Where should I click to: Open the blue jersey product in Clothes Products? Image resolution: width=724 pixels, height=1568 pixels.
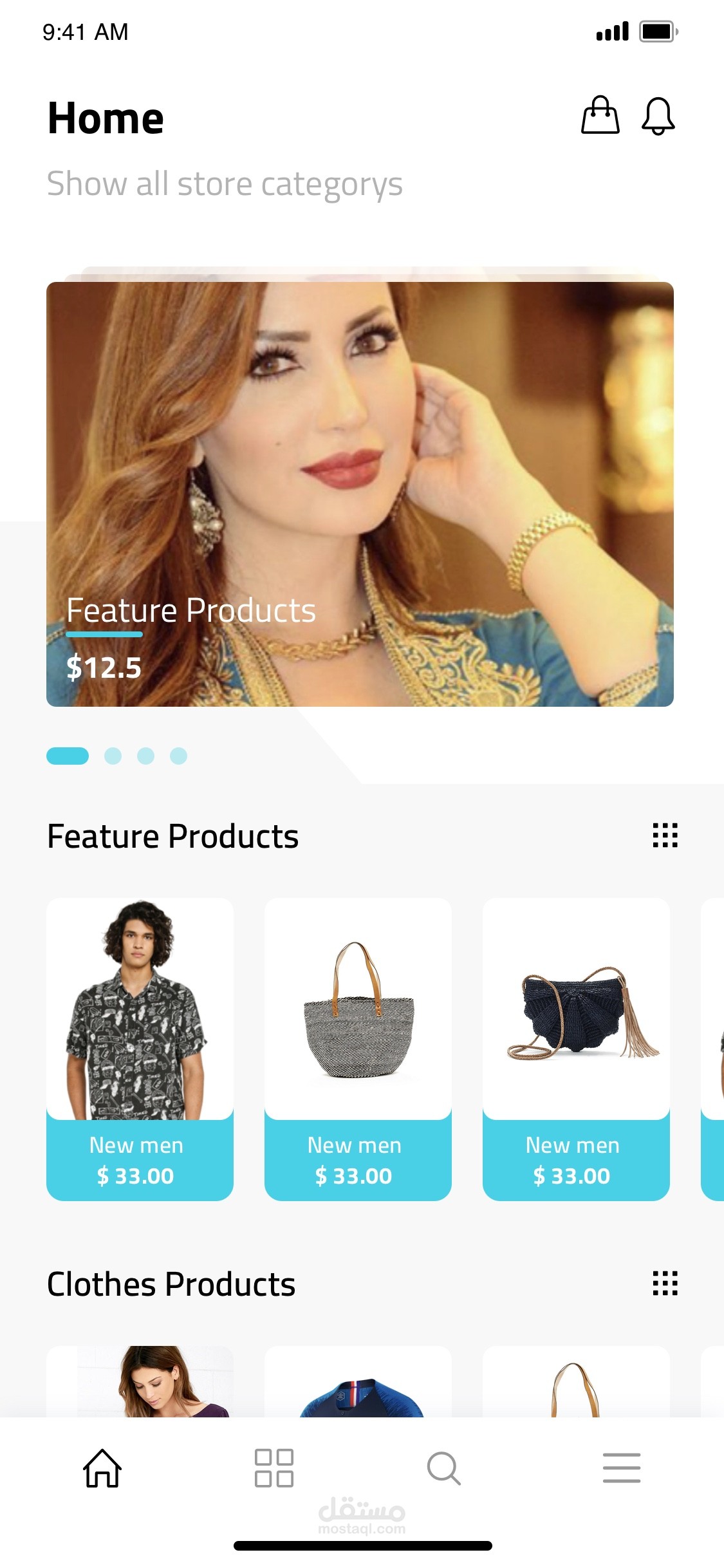click(x=358, y=1381)
